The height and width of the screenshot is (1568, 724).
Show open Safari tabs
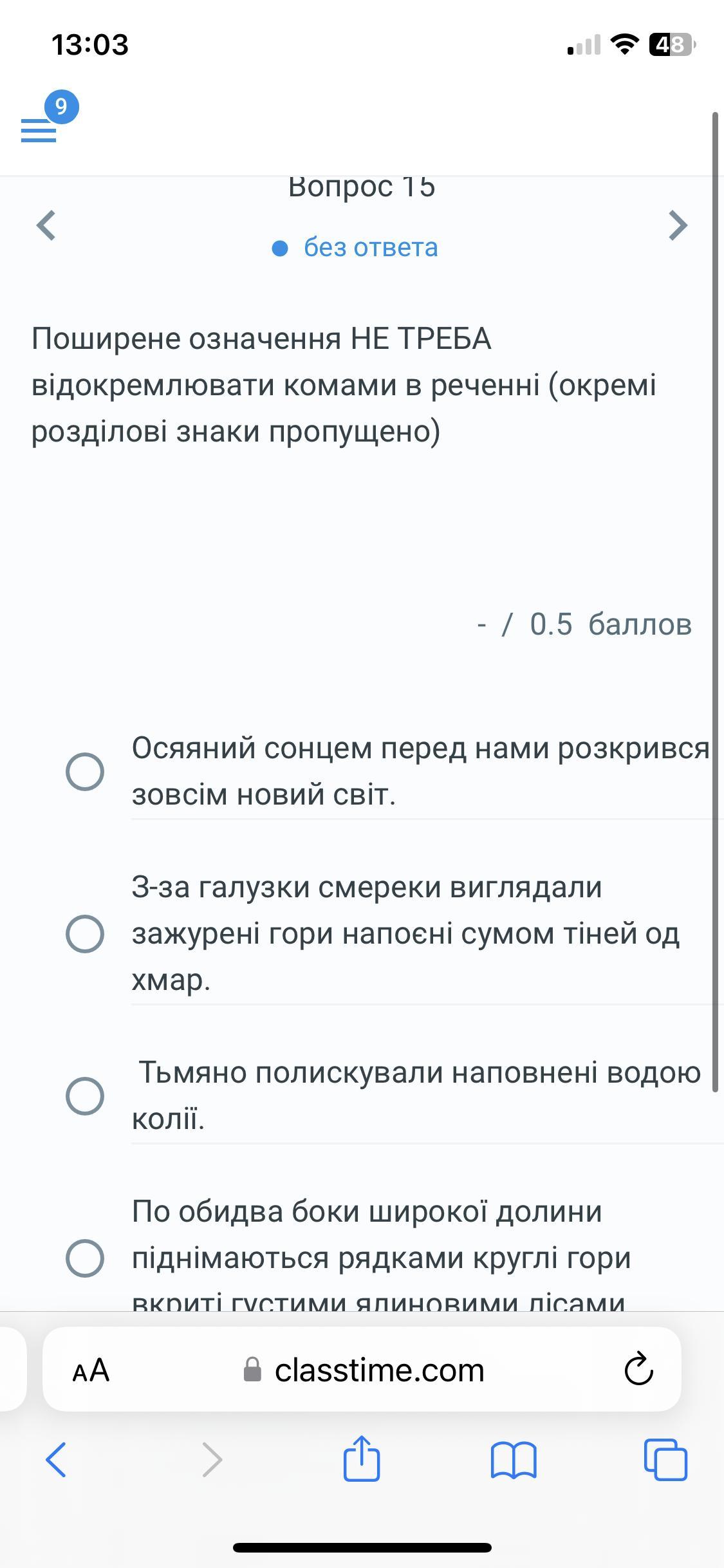tap(665, 1459)
